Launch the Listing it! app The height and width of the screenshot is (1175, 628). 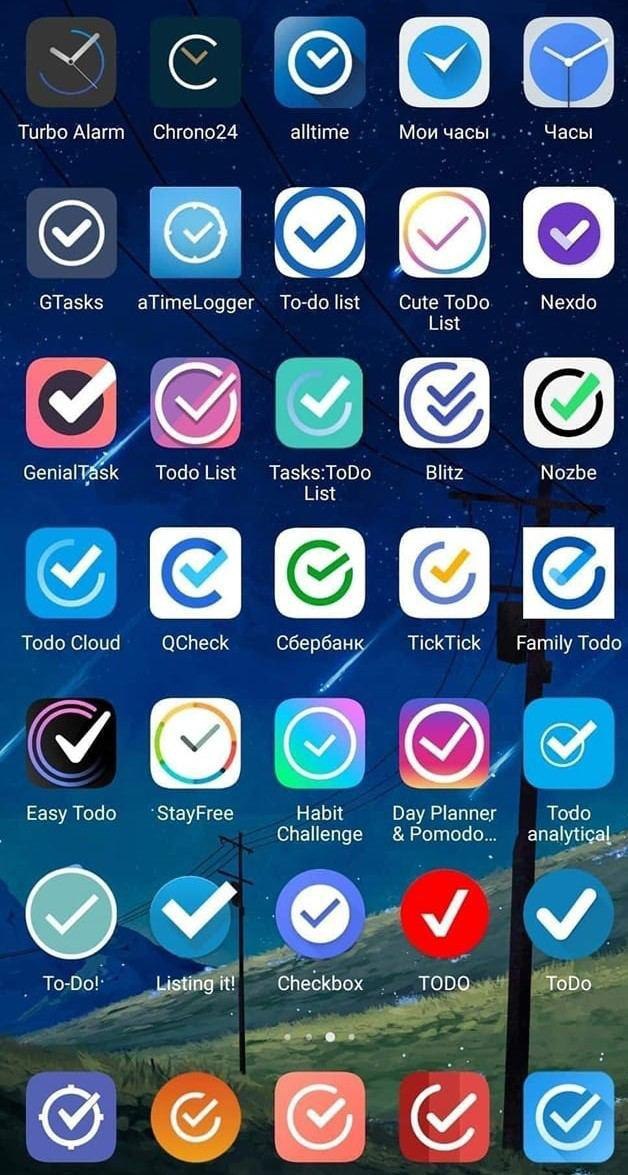click(195, 913)
